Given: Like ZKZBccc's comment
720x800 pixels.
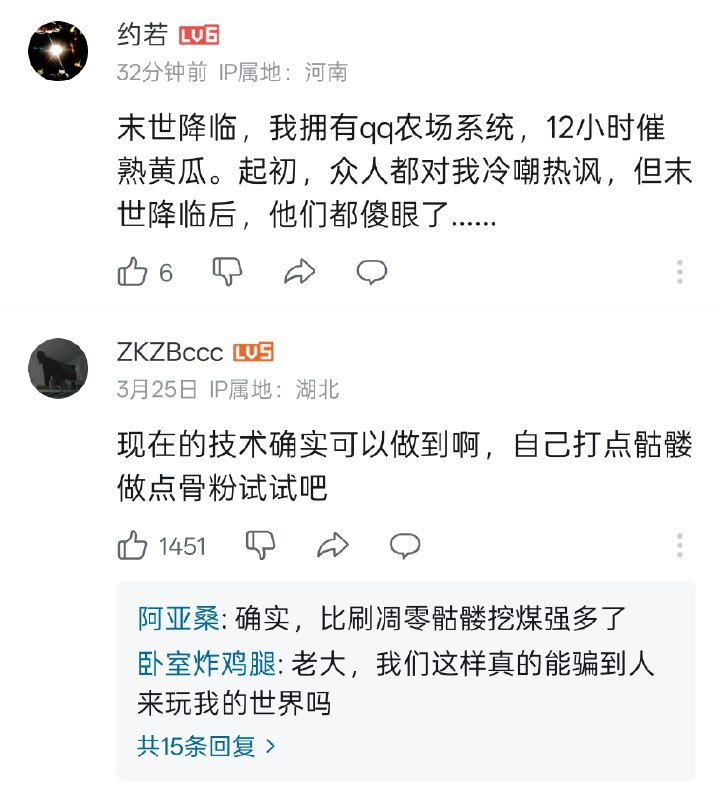Looking at the screenshot, I should point(133,545).
